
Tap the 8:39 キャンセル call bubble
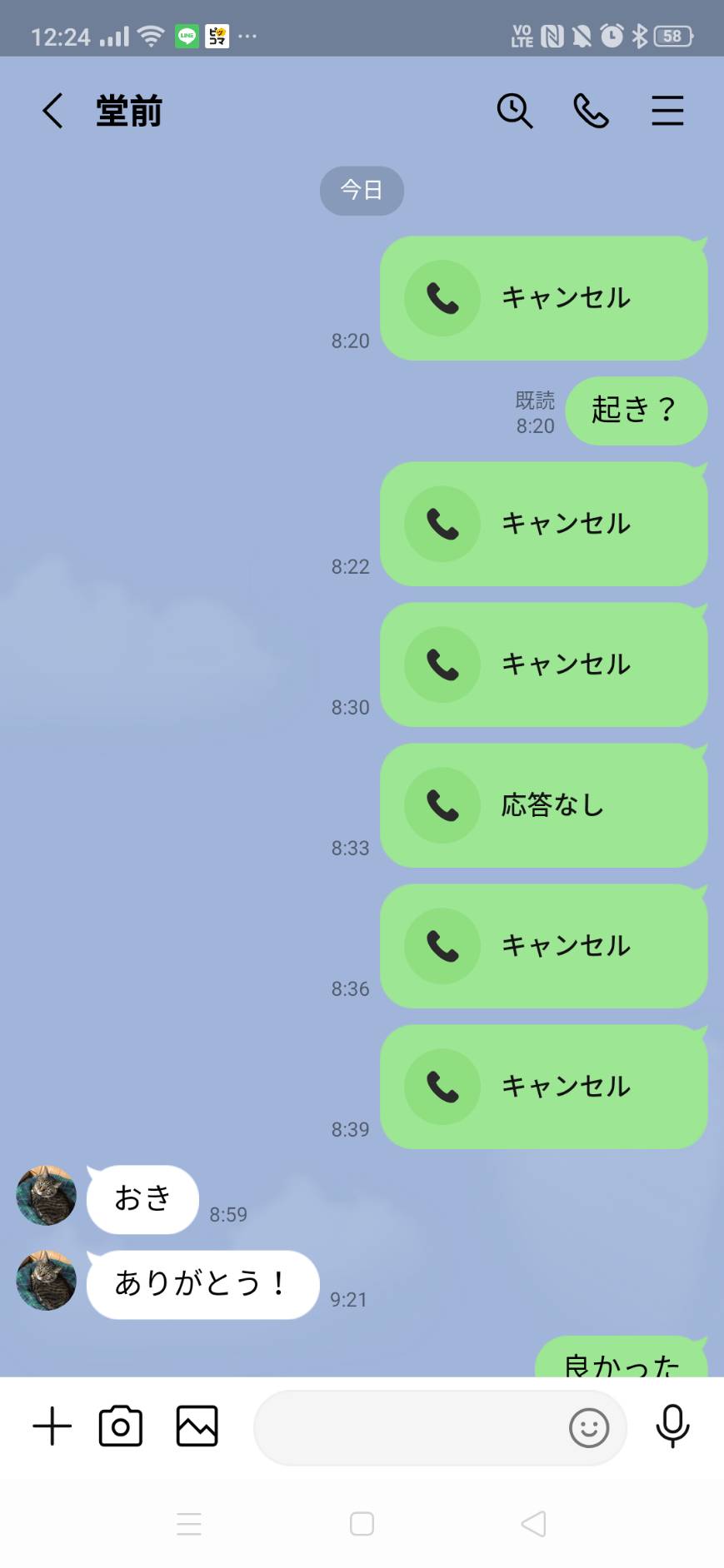(543, 1087)
